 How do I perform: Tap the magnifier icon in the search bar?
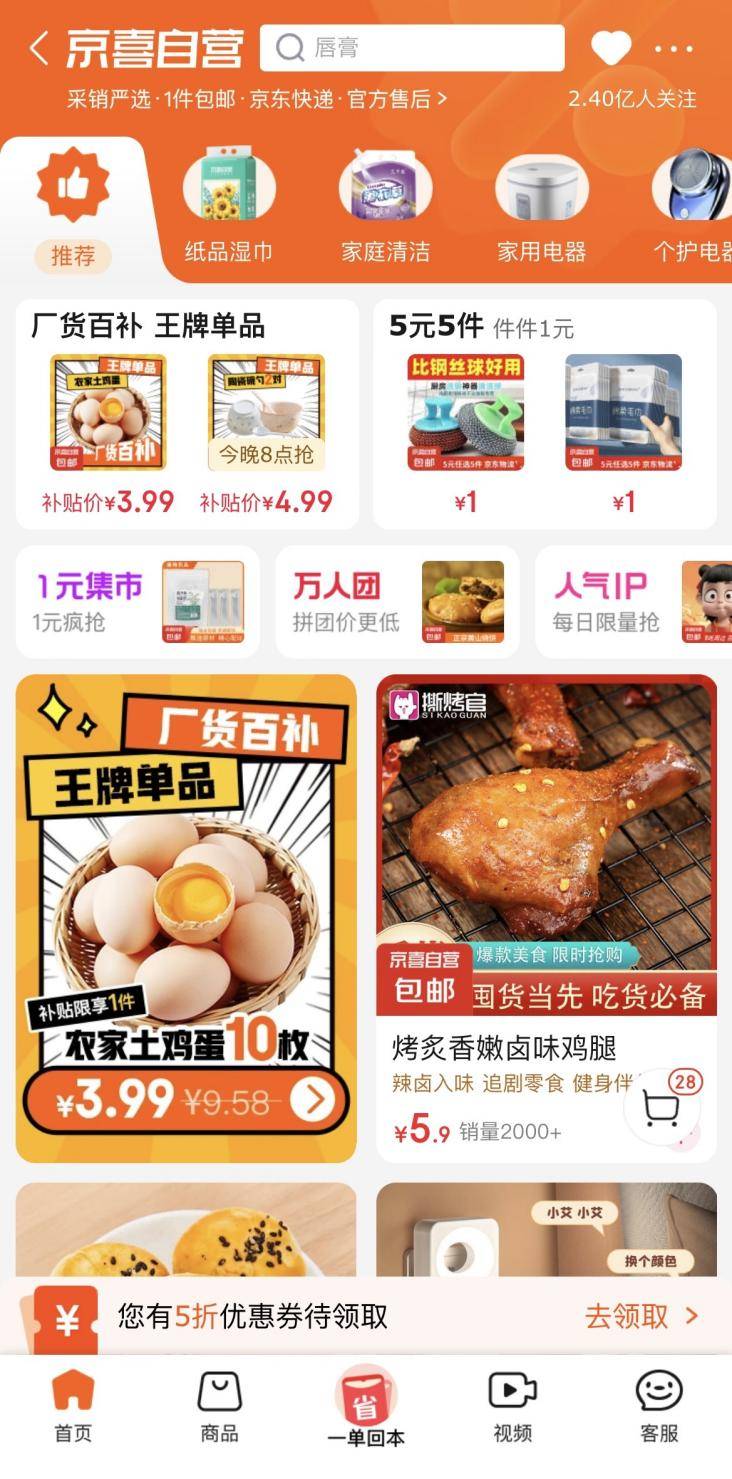[x=289, y=46]
